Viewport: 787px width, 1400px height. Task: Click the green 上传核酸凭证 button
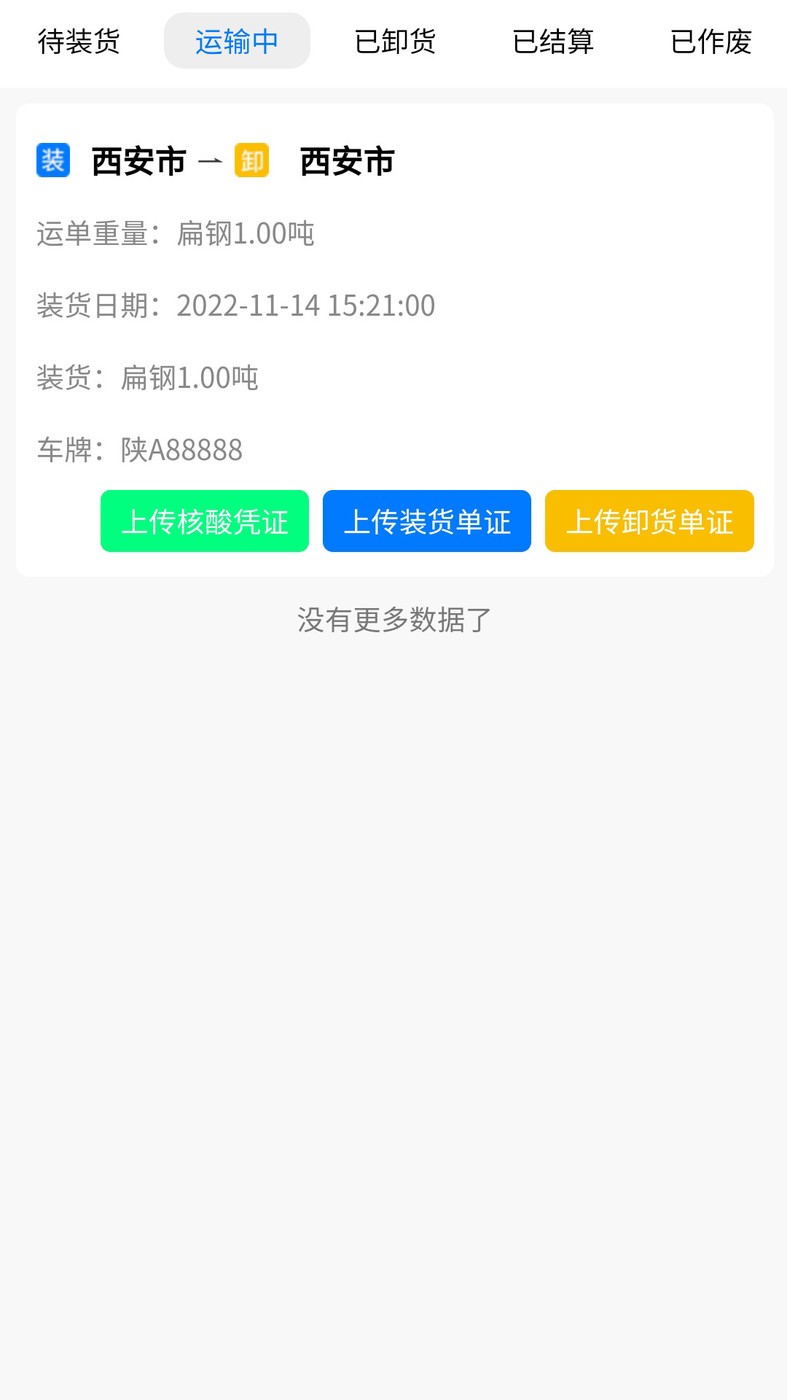pos(204,520)
